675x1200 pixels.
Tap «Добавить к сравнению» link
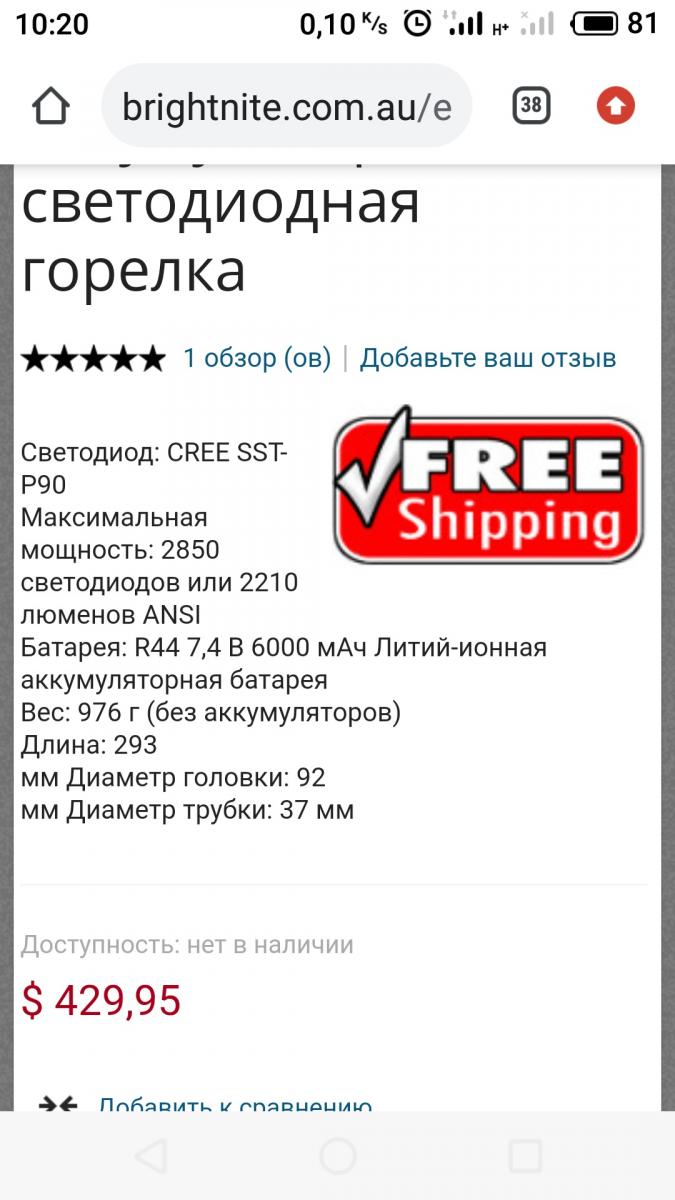coord(235,1105)
